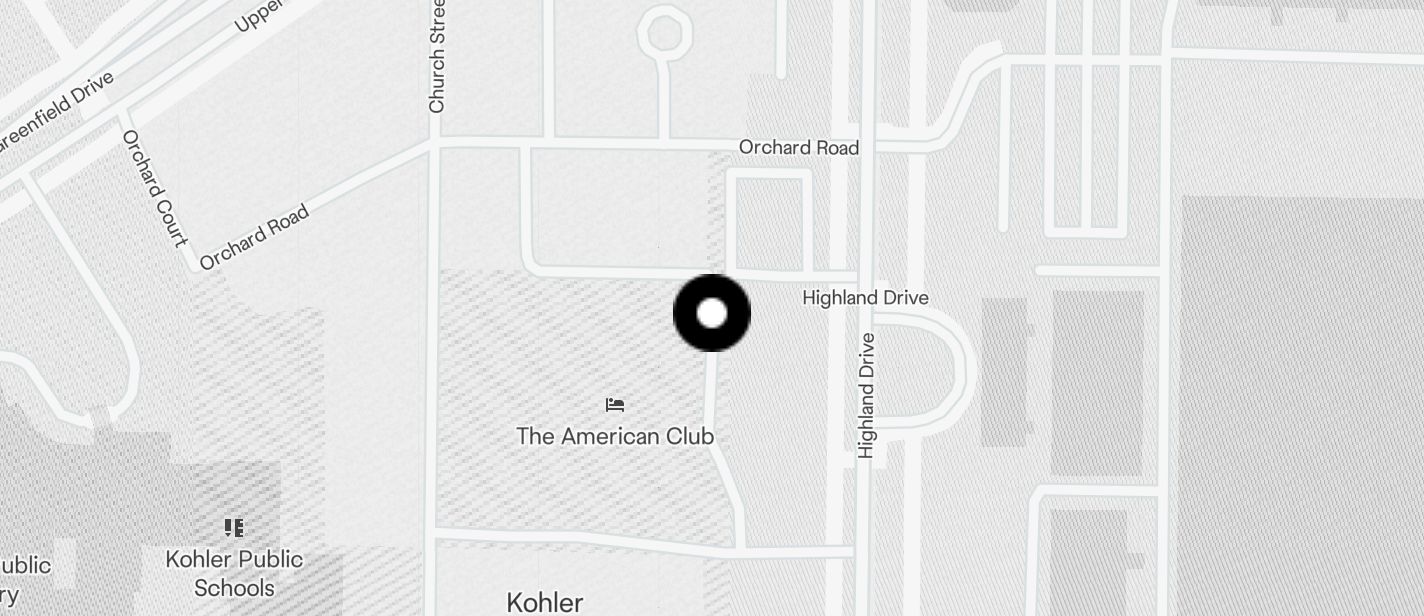Tap the black location pin marker
This screenshot has height=616, width=1424.
click(x=711, y=313)
